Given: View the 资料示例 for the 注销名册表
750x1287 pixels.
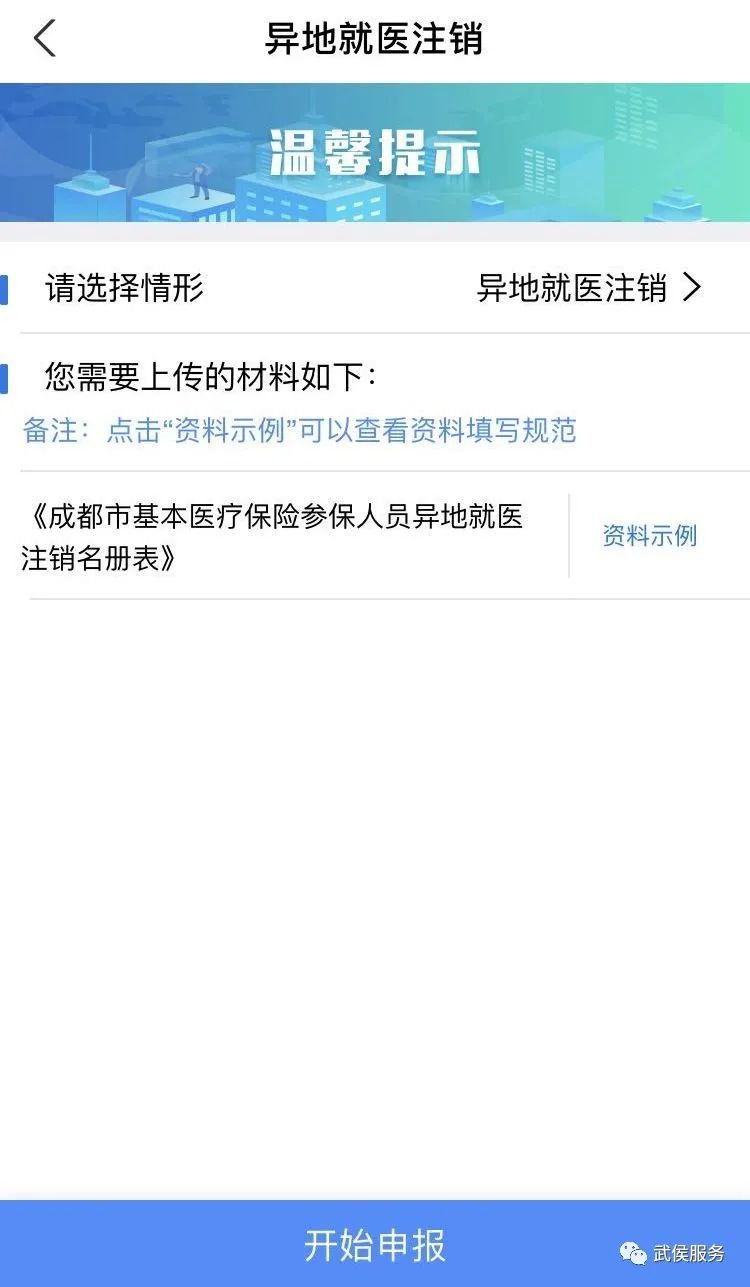Looking at the screenshot, I should tap(649, 536).
